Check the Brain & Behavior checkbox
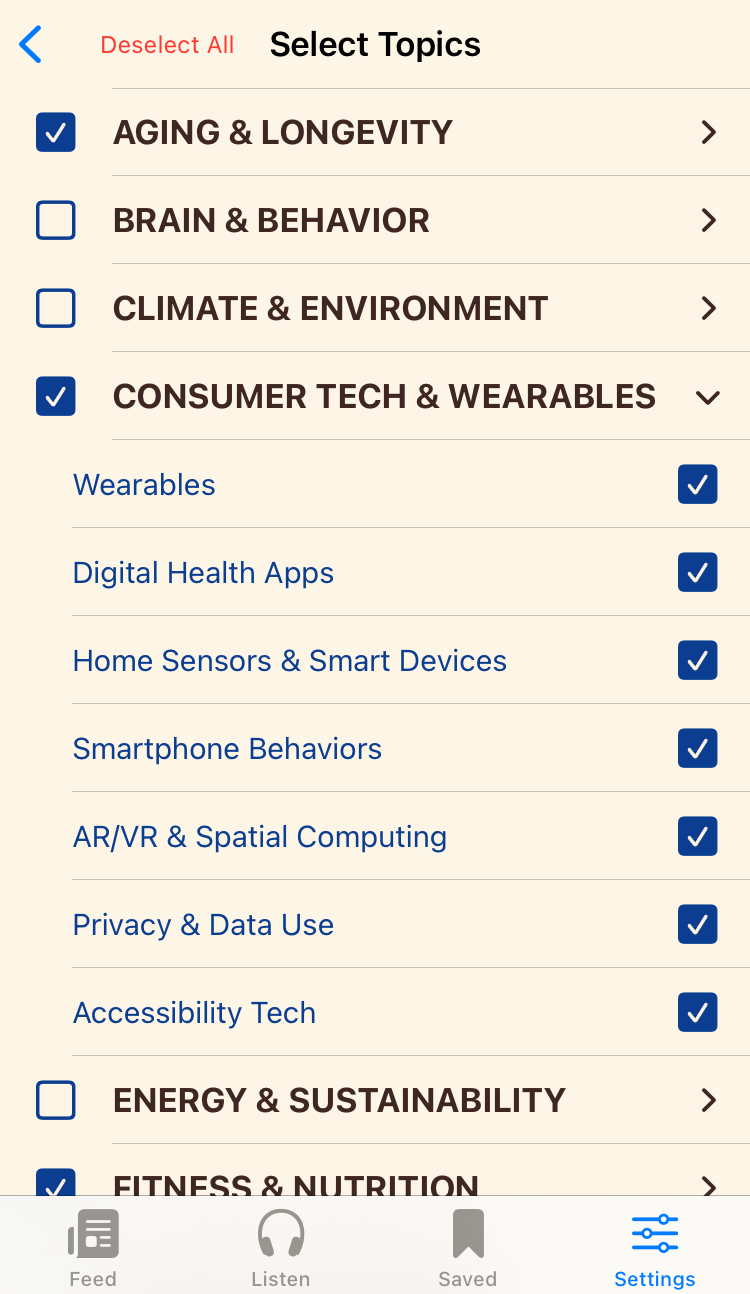This screenshot has height=1294, width=750. point(56,220)
